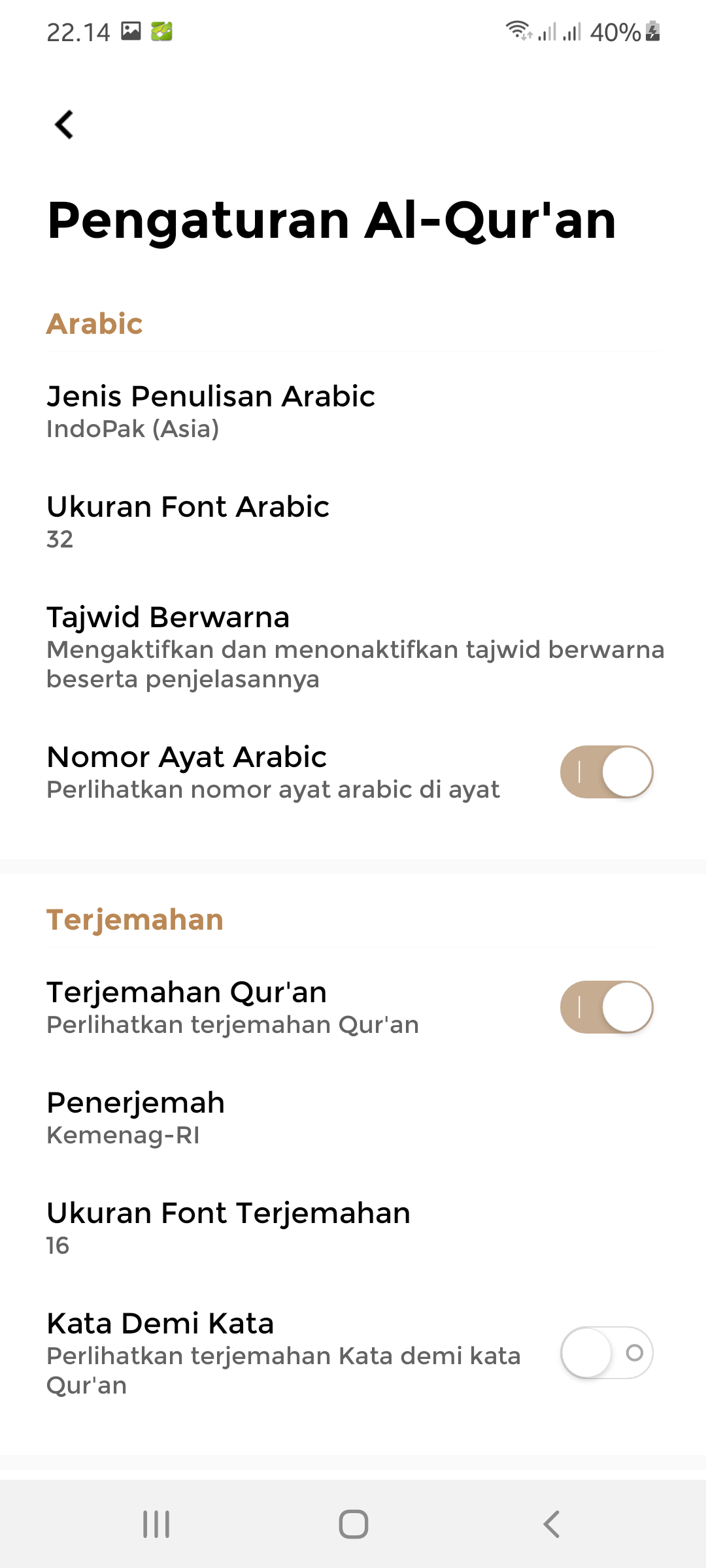Disable the Nomor Ayat Arabic switch
The width and height of the screenshot is (706, 1568).
[607, 772]
